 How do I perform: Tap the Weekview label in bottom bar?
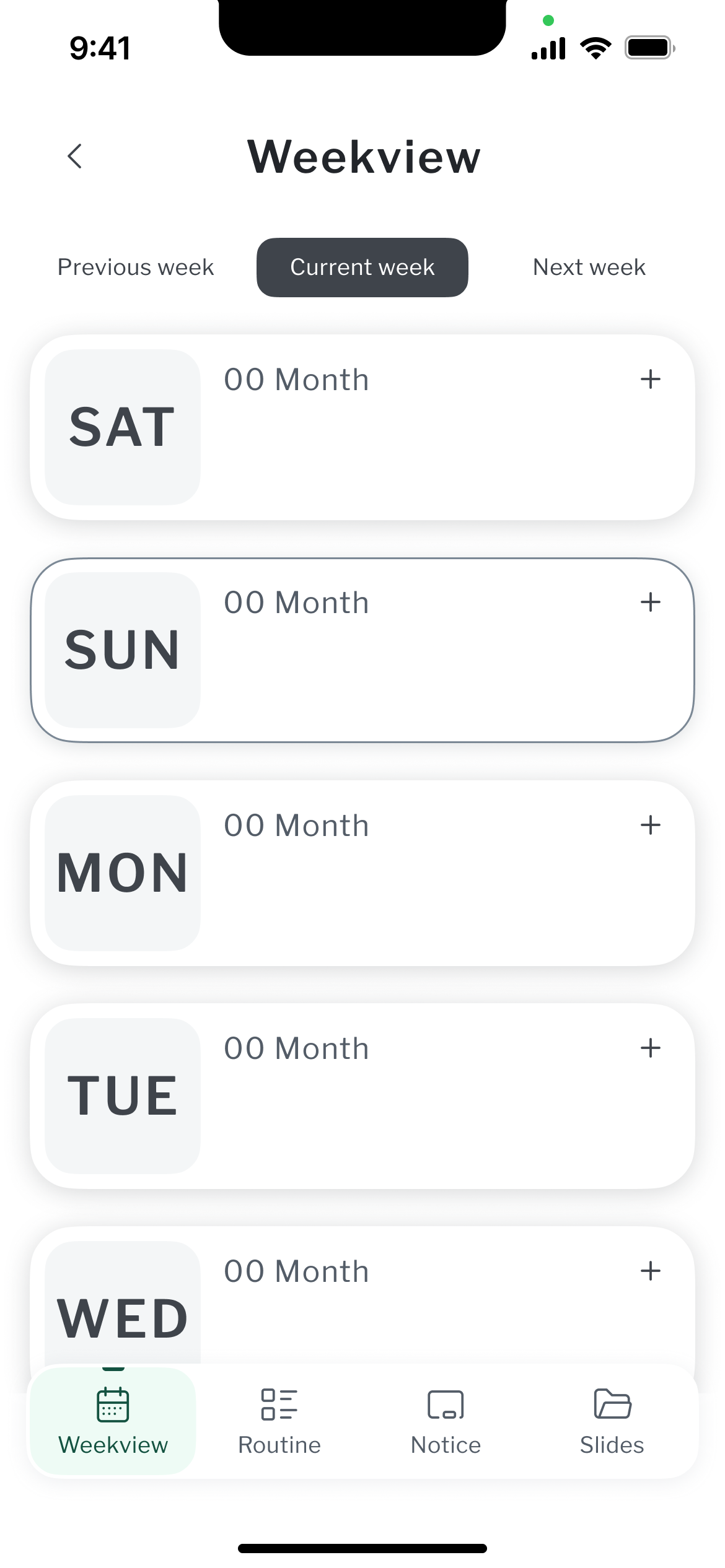click(113, 1445)
